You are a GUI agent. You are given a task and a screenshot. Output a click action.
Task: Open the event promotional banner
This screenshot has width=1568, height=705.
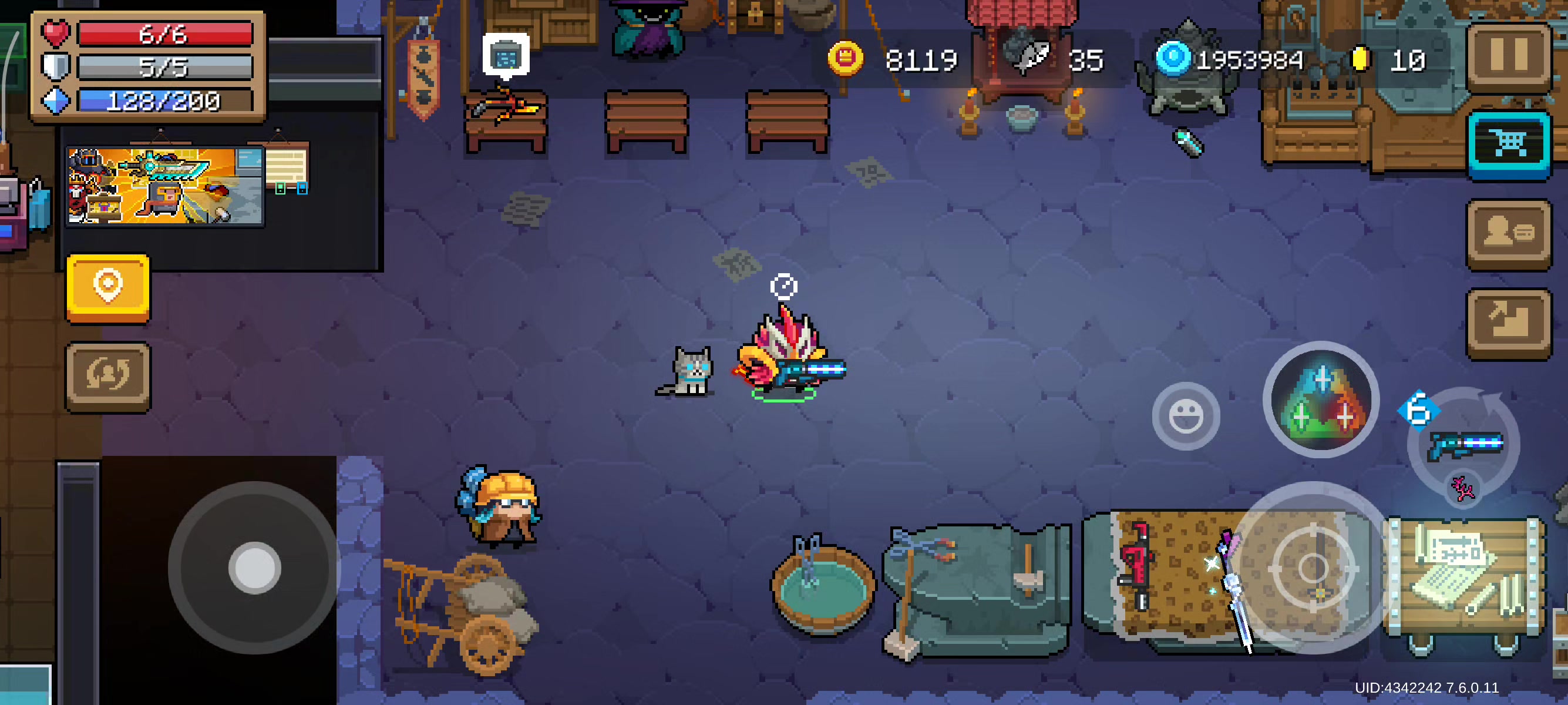pos(164,185)
